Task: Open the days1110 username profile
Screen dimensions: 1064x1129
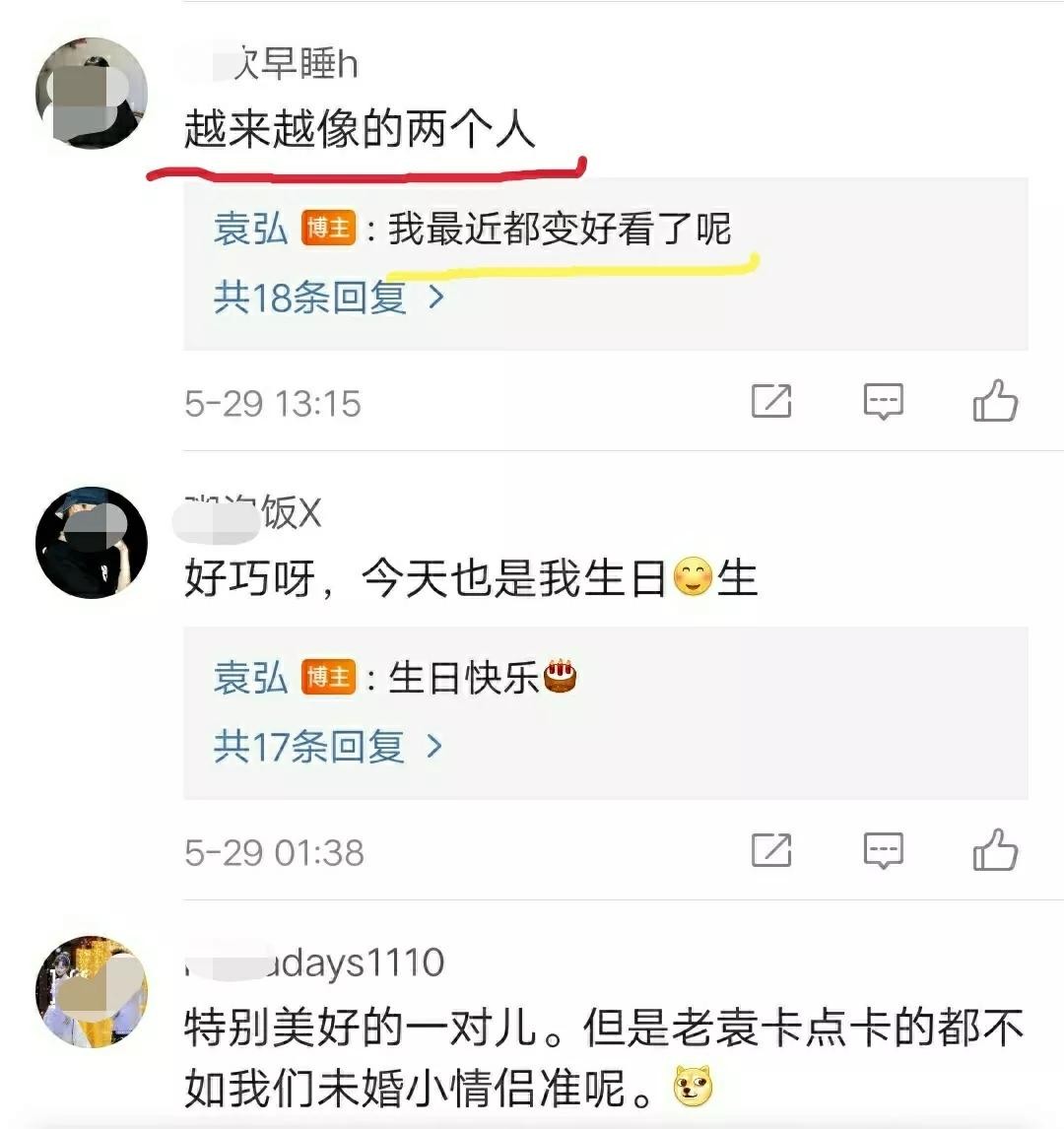Action: point(315,962)
